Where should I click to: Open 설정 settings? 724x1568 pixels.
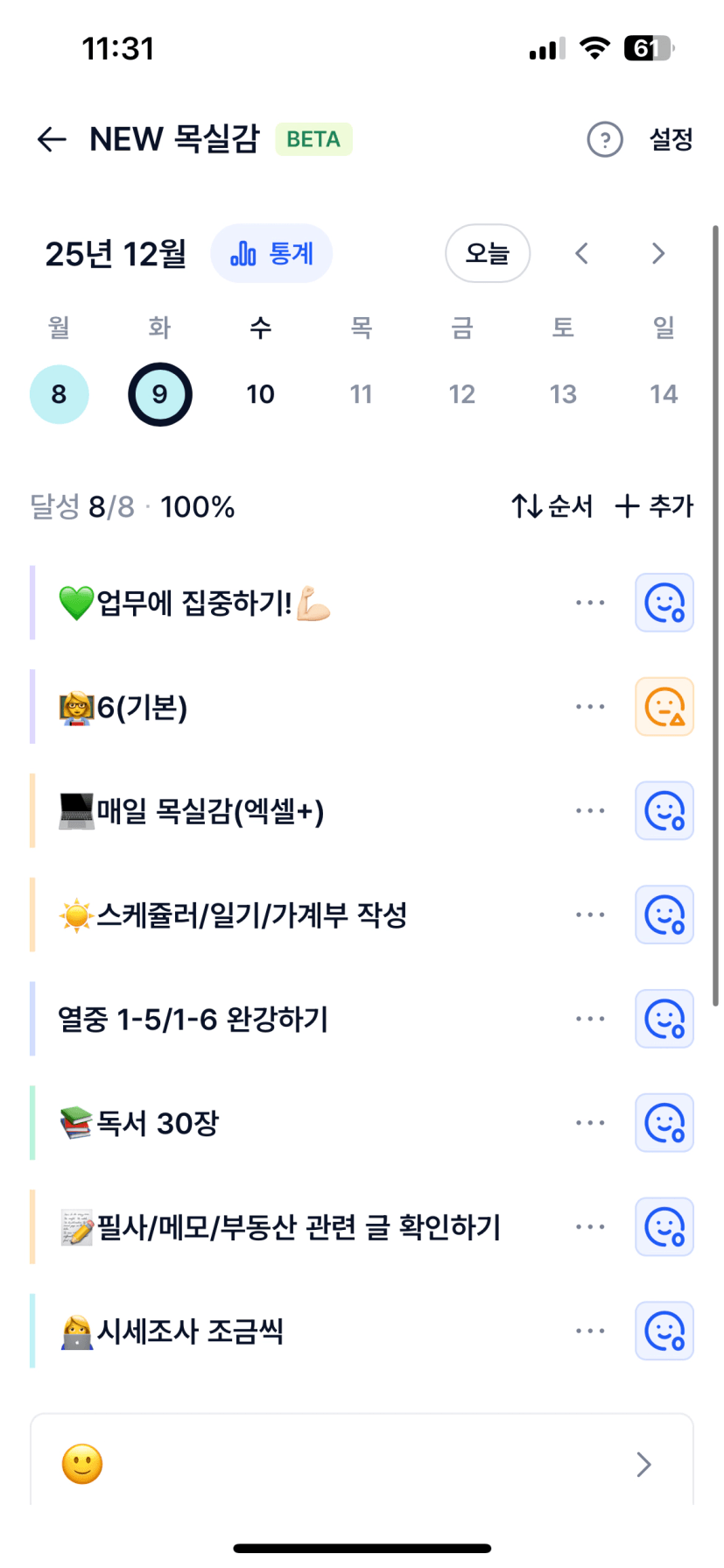pos(671,139)
